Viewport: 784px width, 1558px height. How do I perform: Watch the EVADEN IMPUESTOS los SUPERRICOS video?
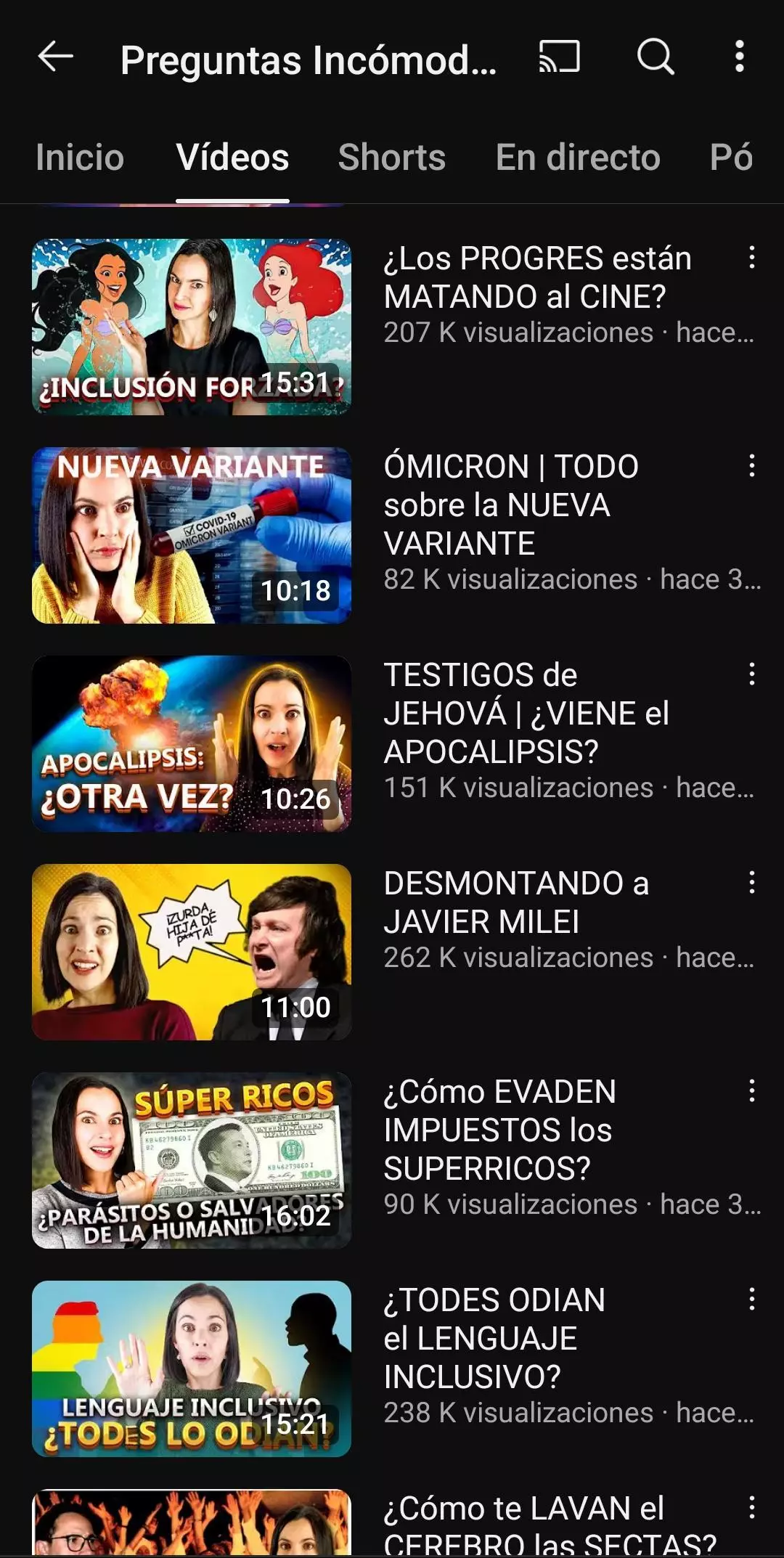(x=192, y=1160)
